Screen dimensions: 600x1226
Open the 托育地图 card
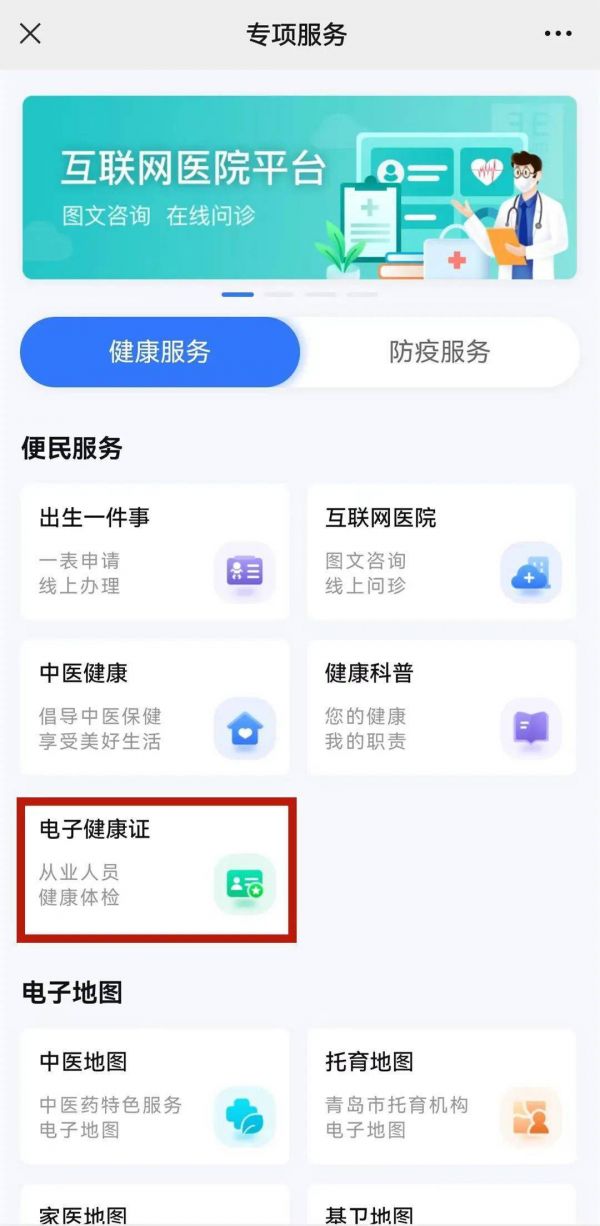click(441, 1096)
